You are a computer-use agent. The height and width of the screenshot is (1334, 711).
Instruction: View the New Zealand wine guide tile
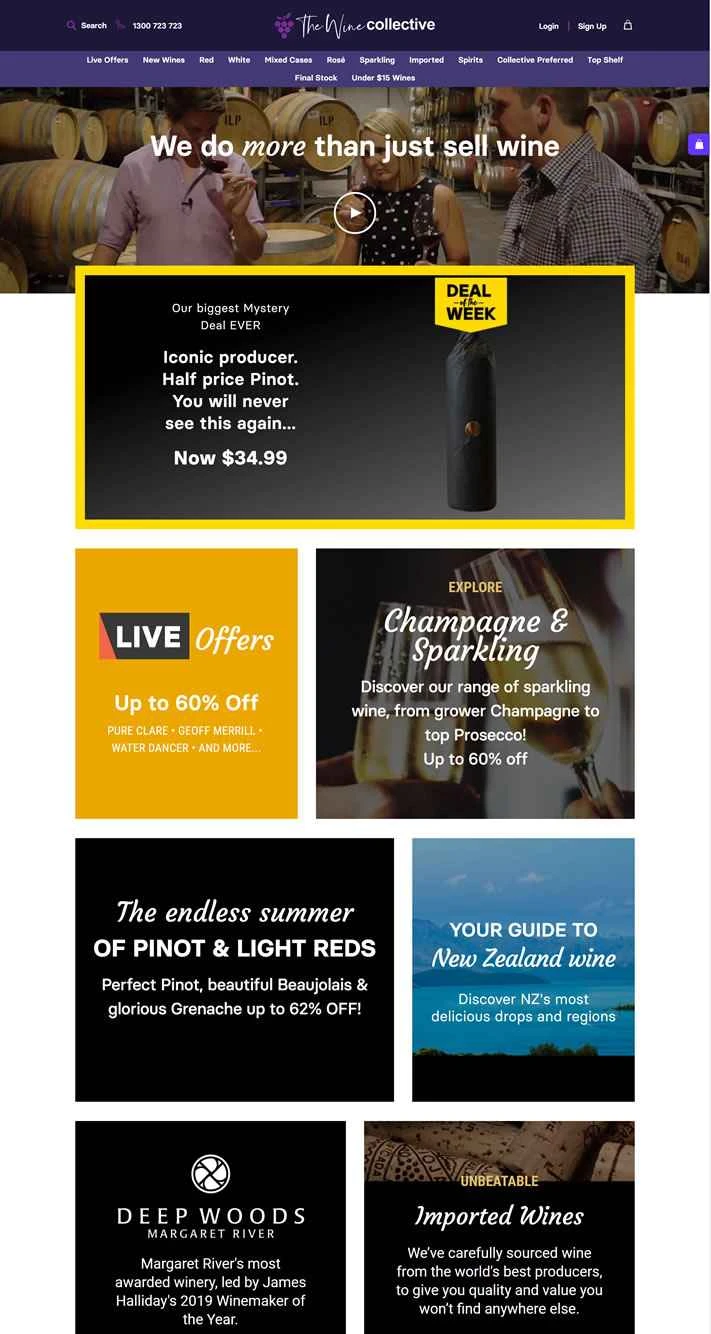click(523, 969)
